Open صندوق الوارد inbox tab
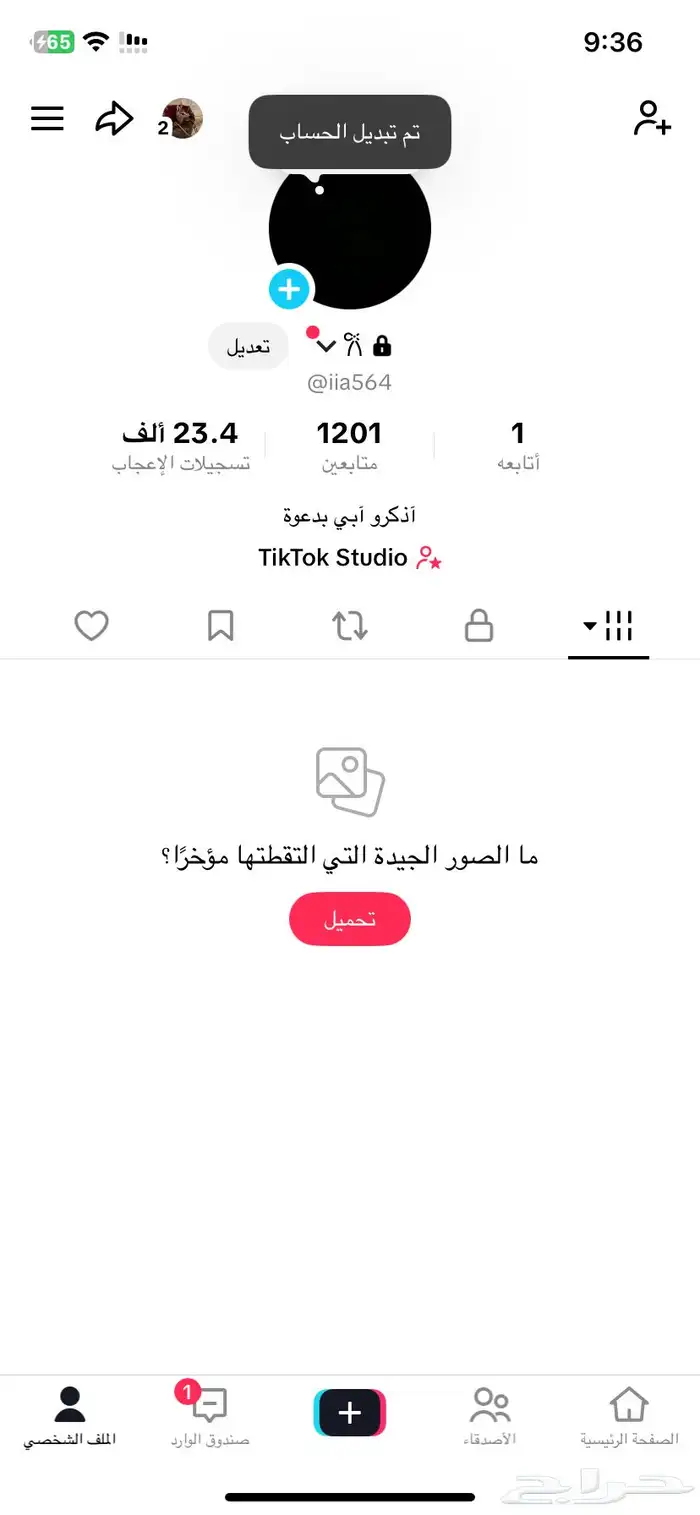 210,1416
